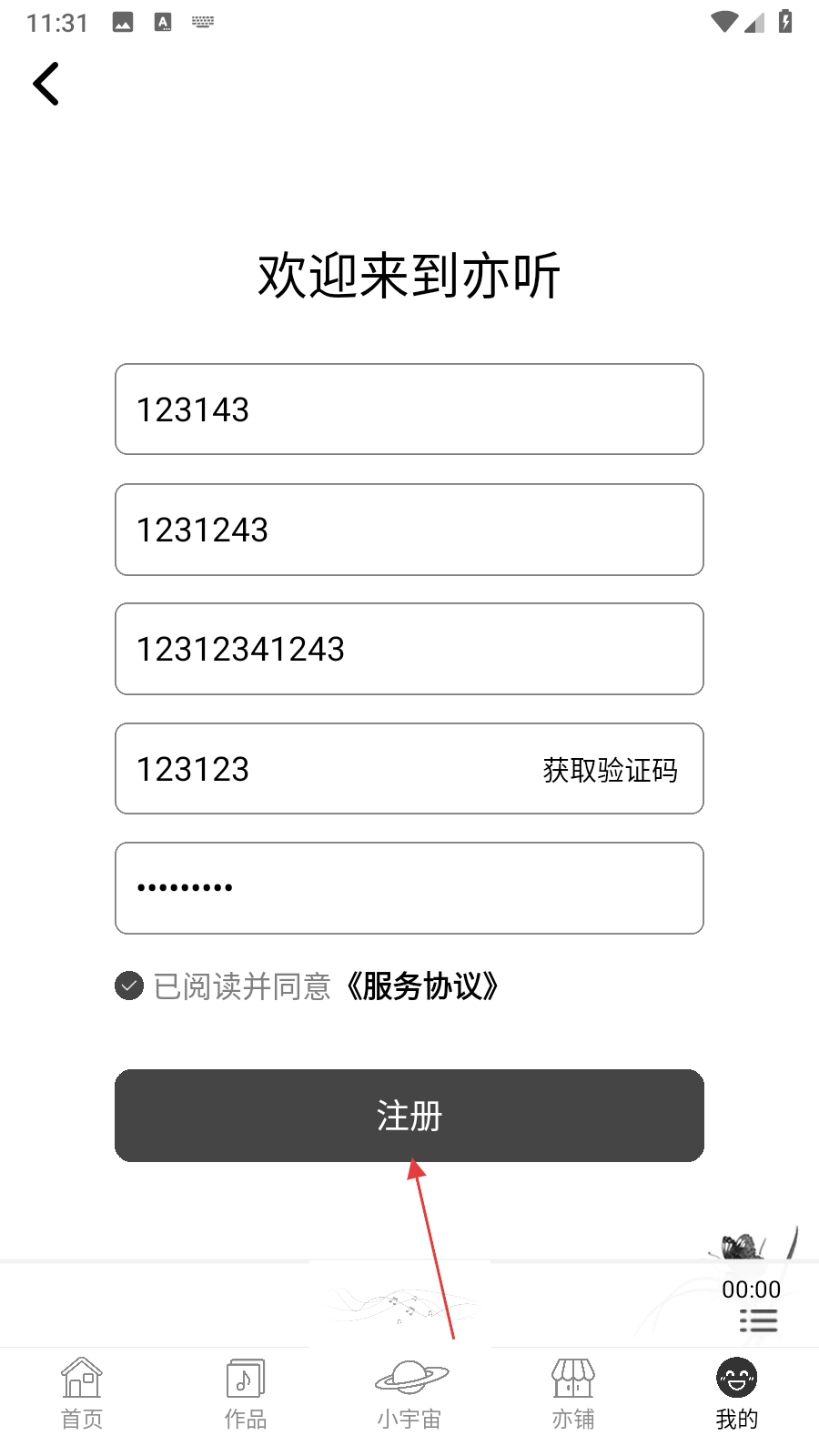Go to the 亦铺 tab

573,1393
